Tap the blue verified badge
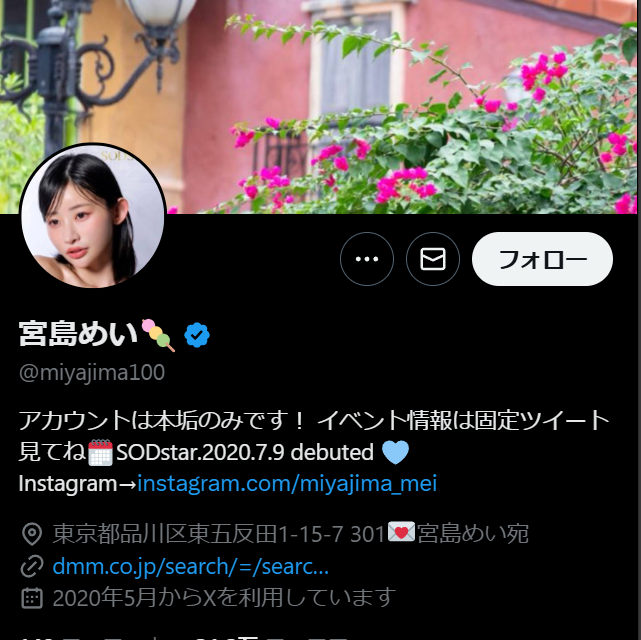641x640 pixels. click(197, 335)
